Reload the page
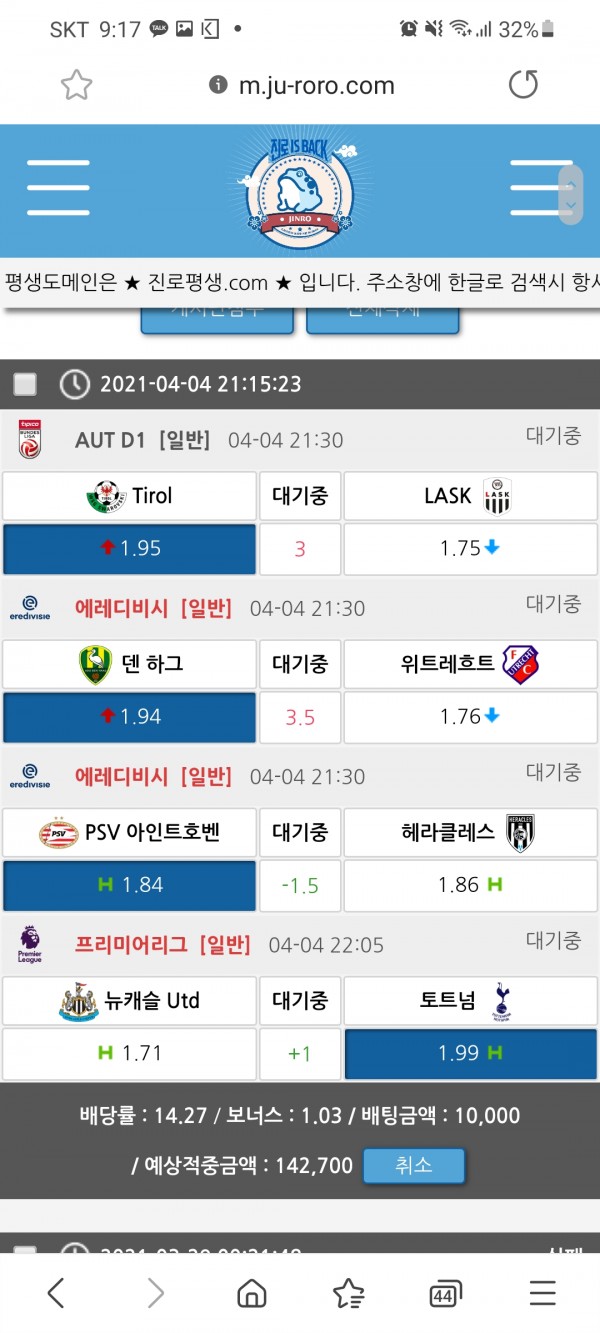The width and height of the screenshot is (600, 1333). [x=523, y=85]
